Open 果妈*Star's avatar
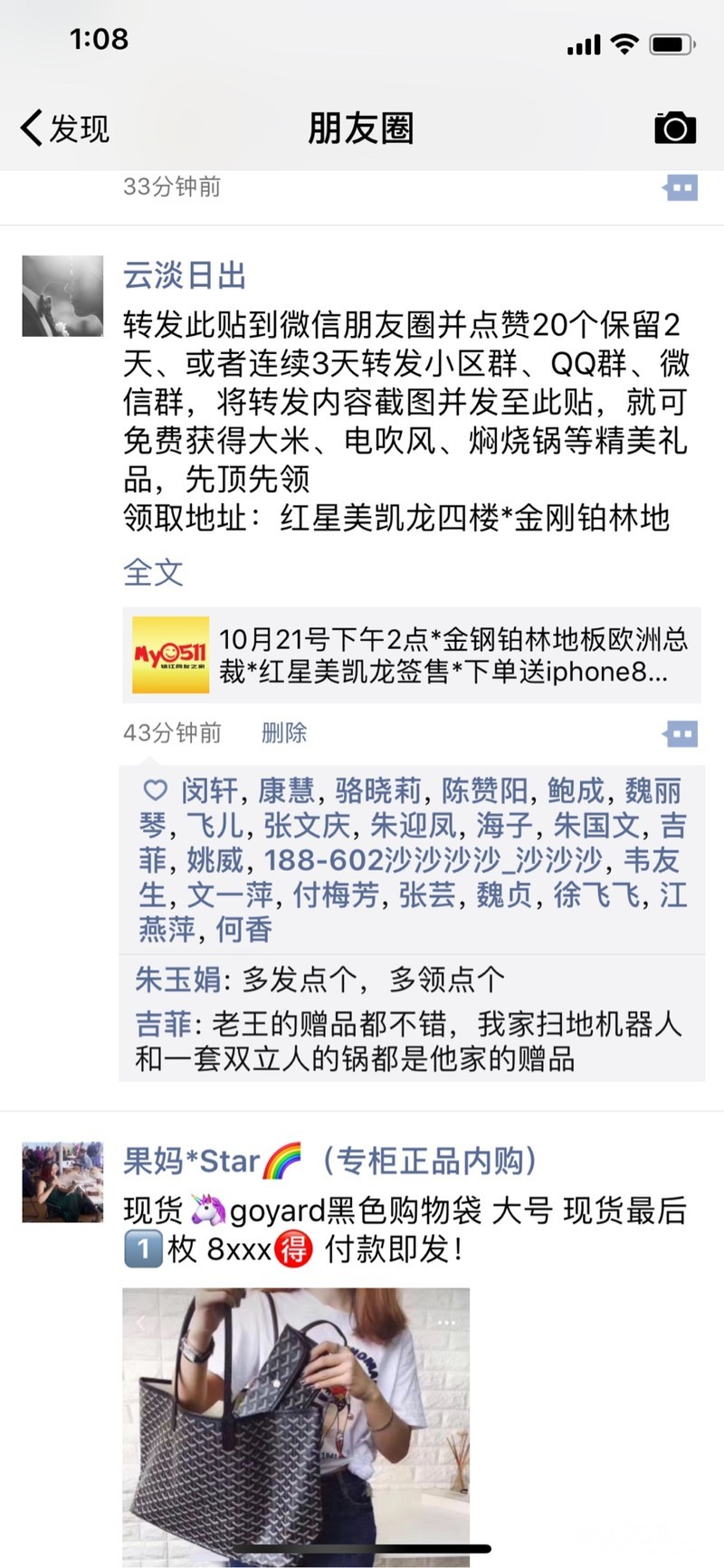This screenshot has height=1568, width=724. pyautogui.click(x=62, y=1182)
